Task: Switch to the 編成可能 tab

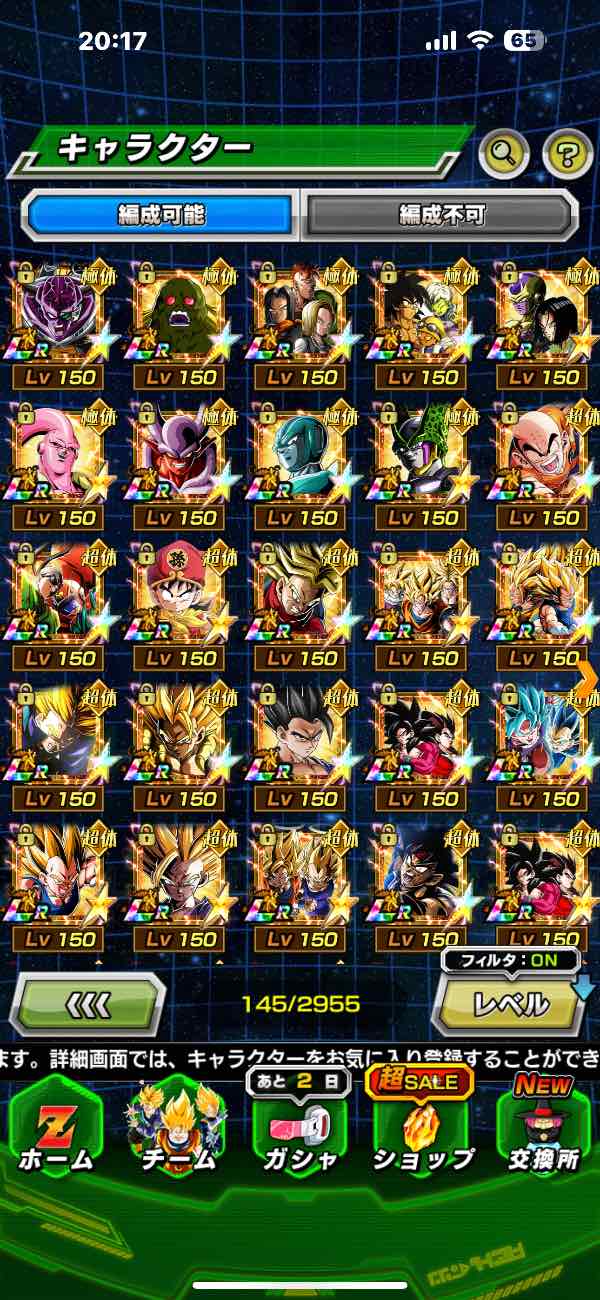Action: click(160, 214)
